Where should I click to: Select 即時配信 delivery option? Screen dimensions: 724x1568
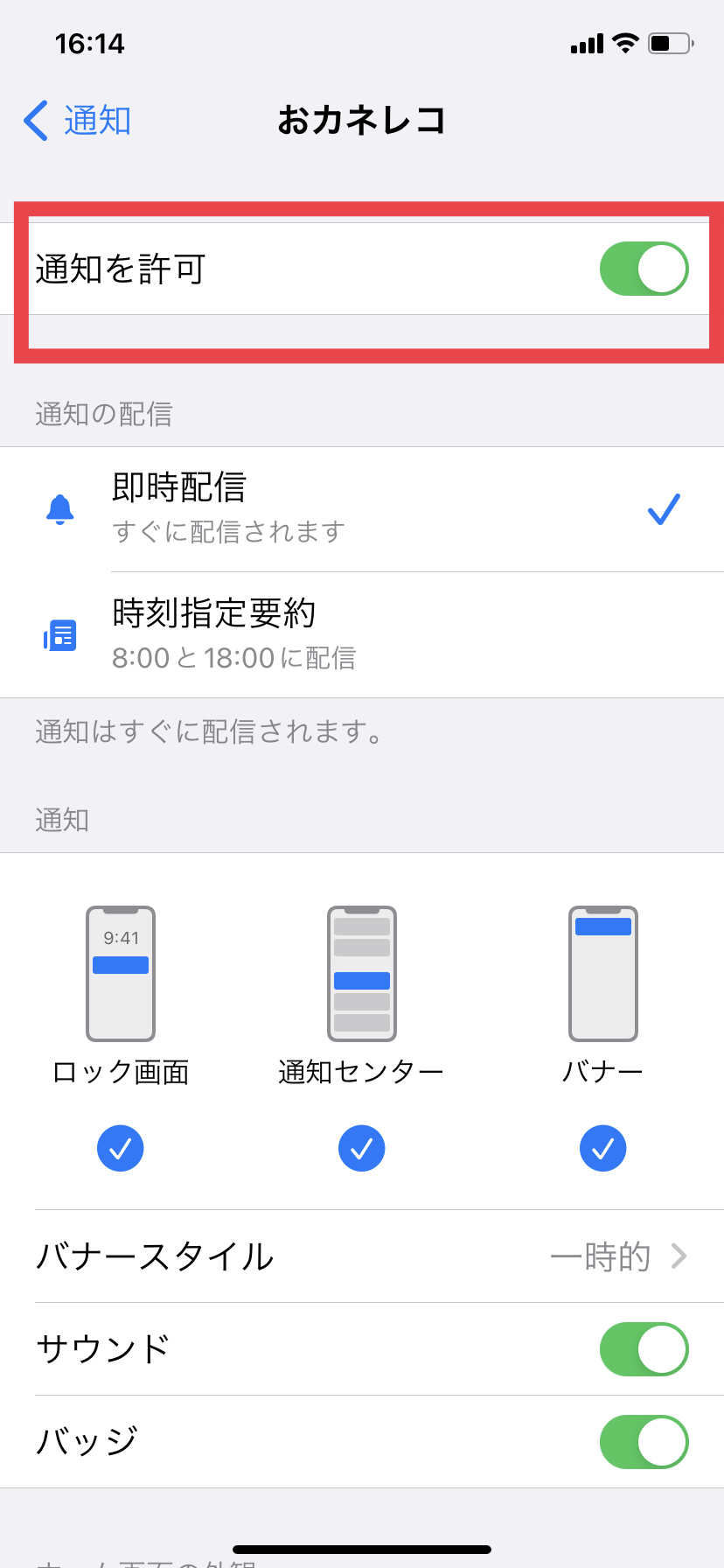(x=362, y=508)
